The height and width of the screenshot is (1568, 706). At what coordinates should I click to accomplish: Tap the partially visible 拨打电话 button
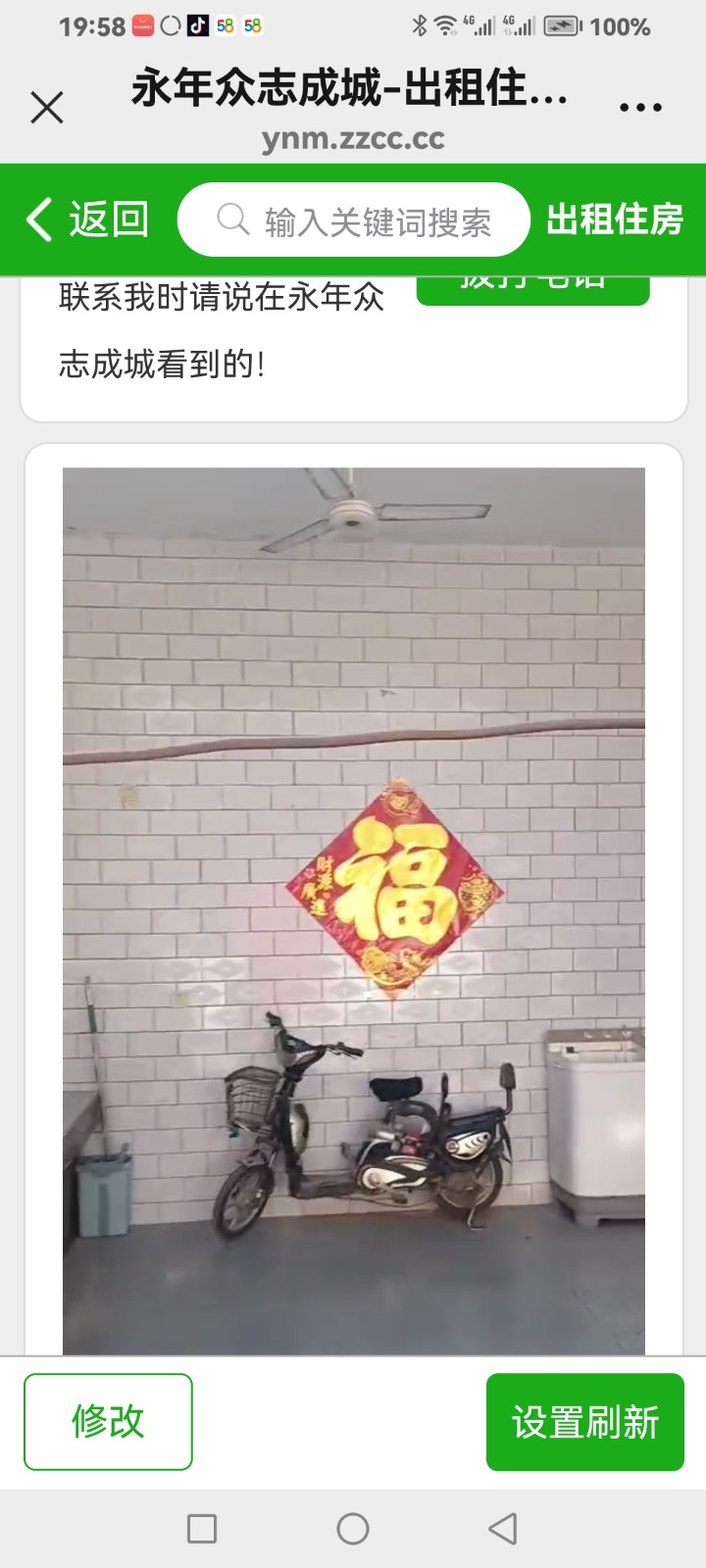tap(532, 291)
